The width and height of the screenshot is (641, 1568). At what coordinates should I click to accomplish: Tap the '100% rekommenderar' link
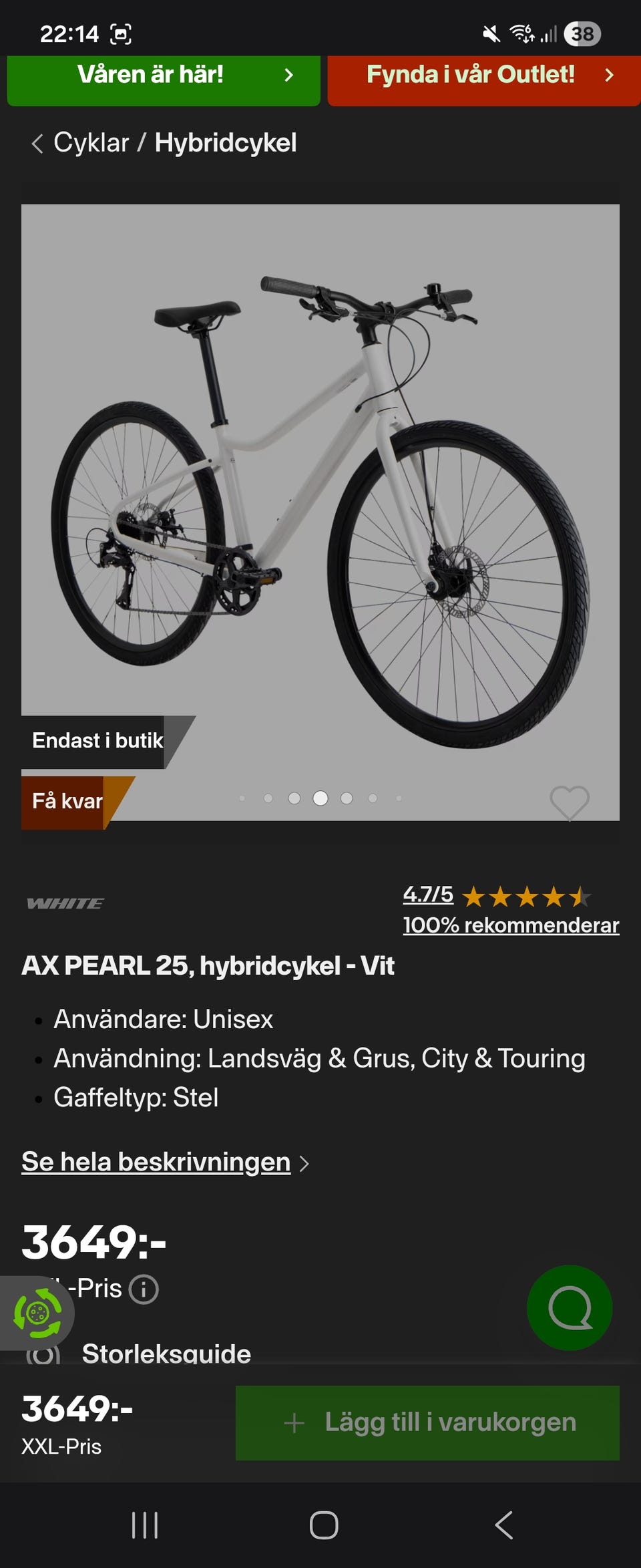coord(511,925)
